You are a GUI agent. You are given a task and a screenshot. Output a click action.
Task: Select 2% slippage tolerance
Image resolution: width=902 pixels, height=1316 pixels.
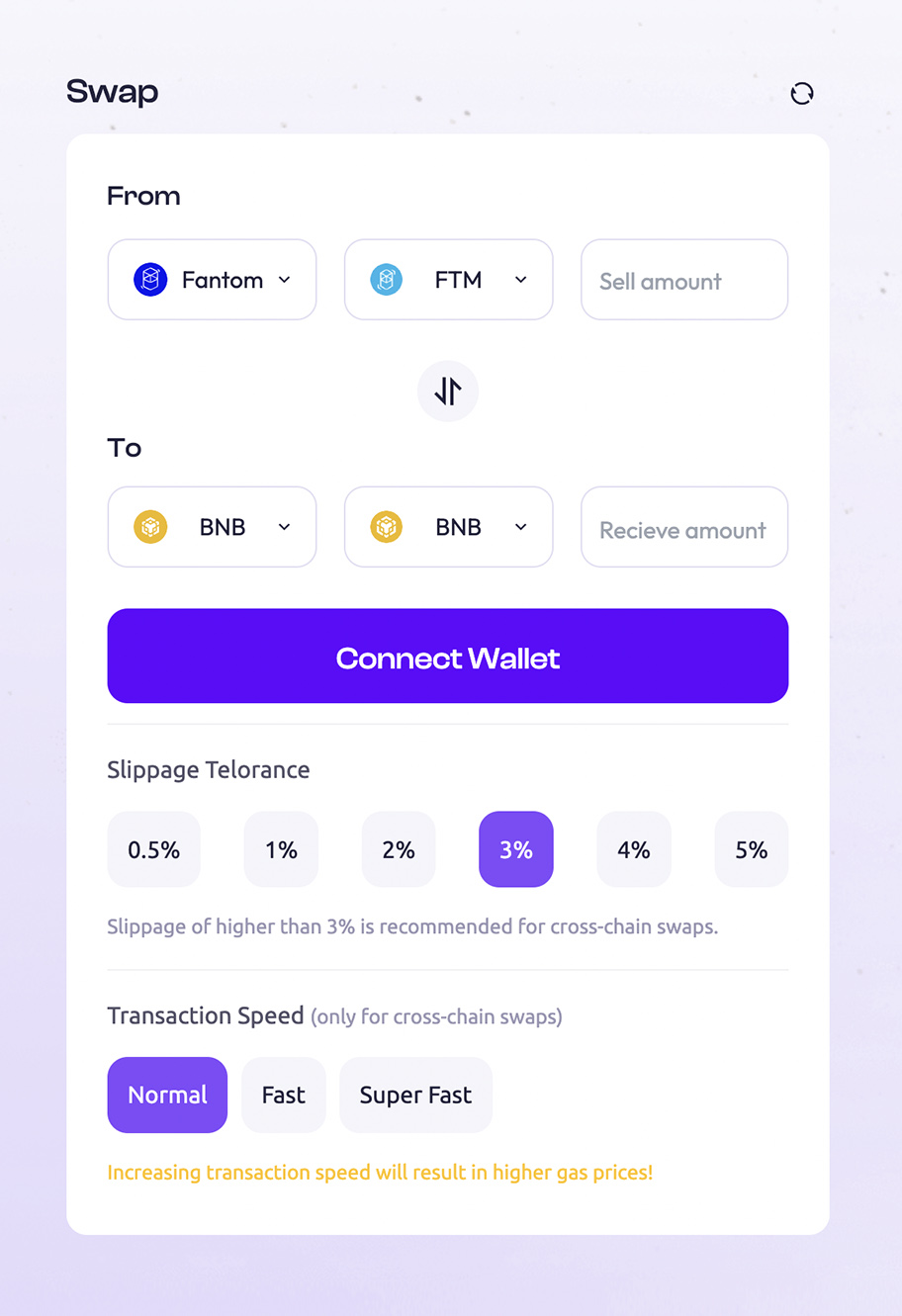399,849
